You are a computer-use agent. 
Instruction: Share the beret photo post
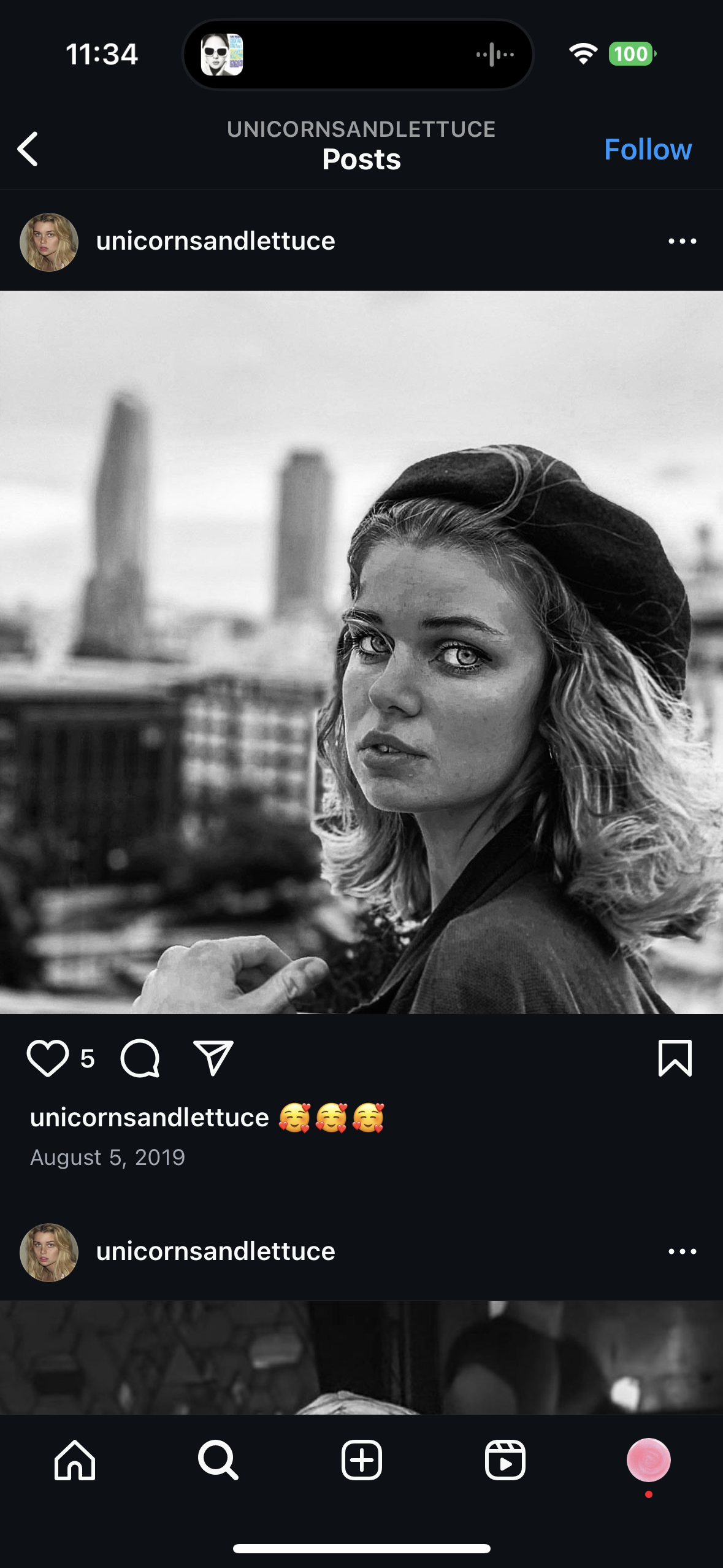(213, 1058)
